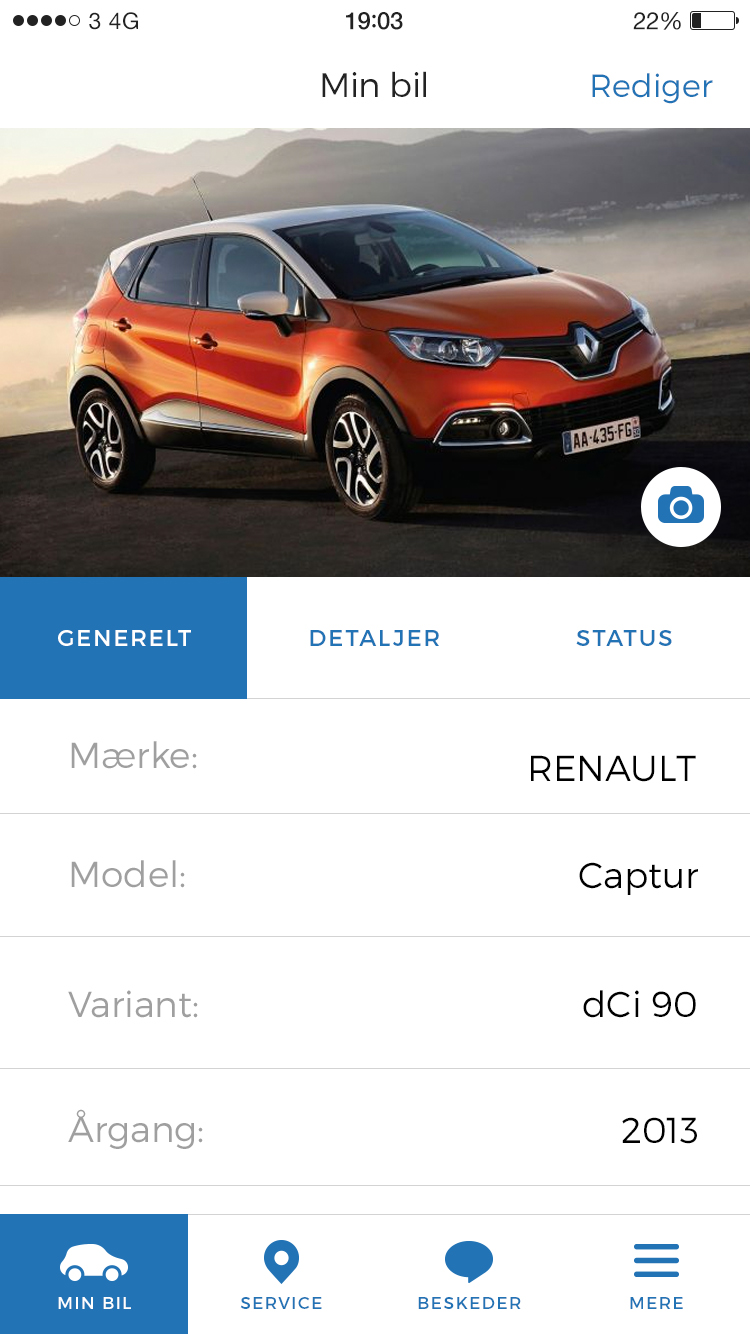750x1334 pixels.
Task: Open the Service section
Action: [x=281, y=1274]
